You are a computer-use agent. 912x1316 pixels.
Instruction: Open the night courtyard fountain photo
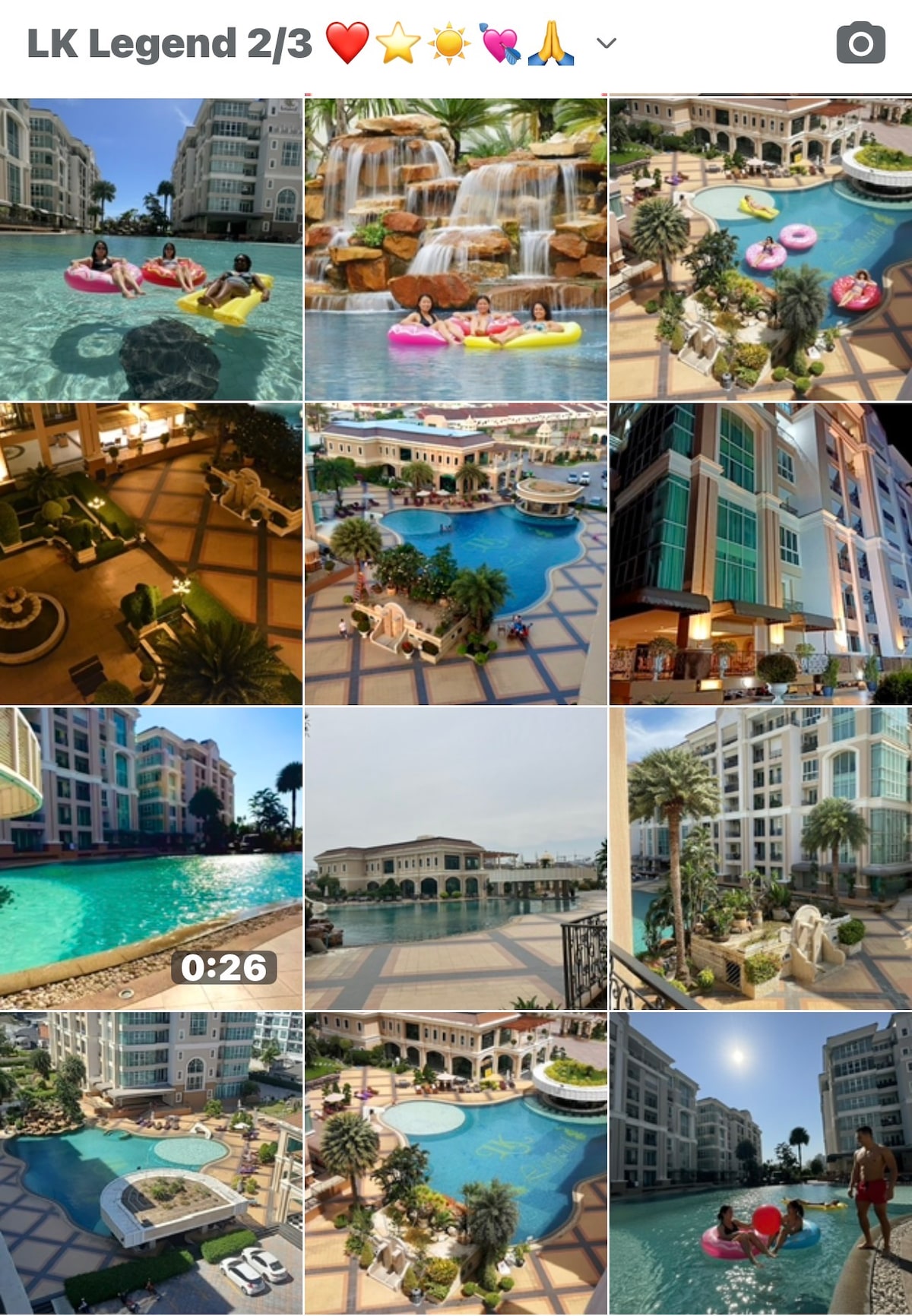(x=151, y=554)
